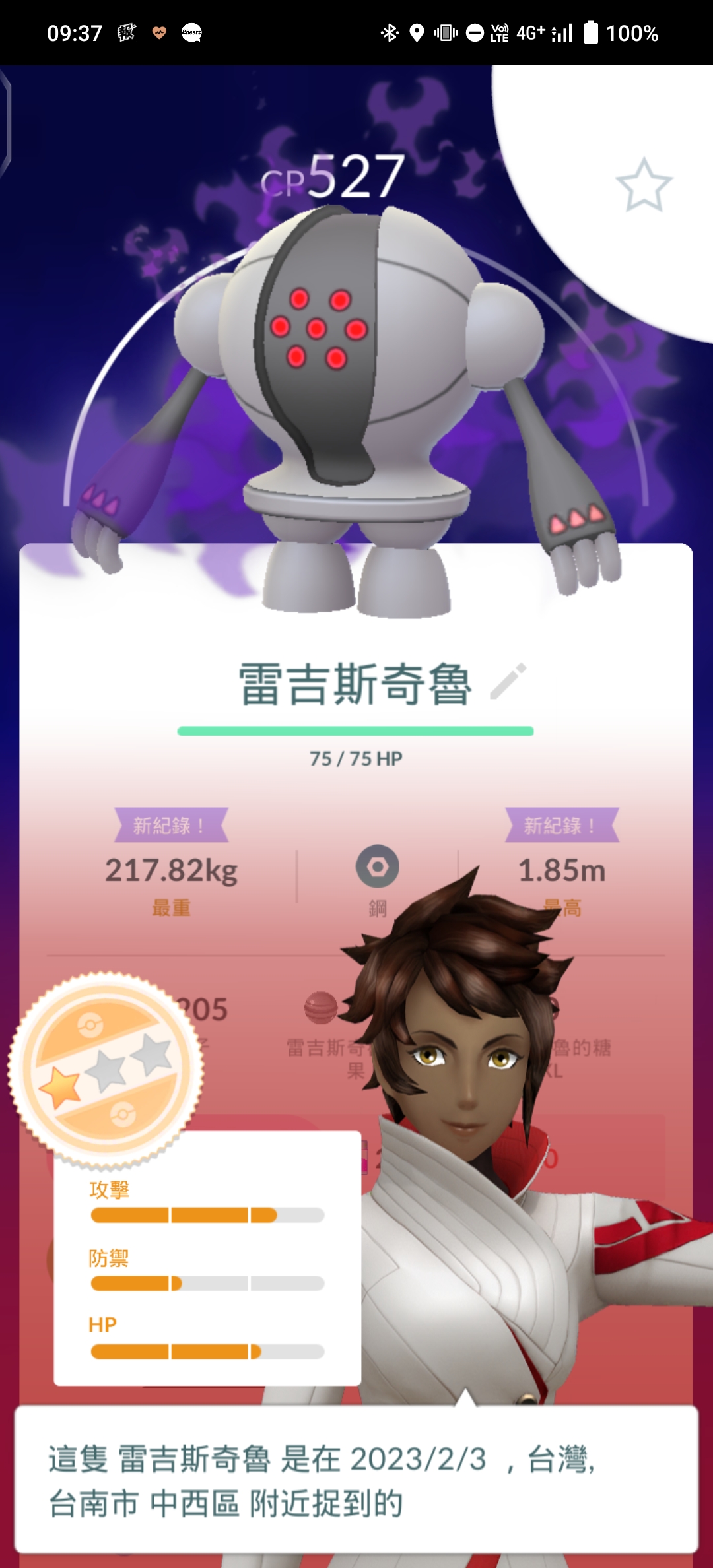The image size is (713, 1568).
Task: Mark this Registeel as favorite with star
Action: click(x=644, y=185)
